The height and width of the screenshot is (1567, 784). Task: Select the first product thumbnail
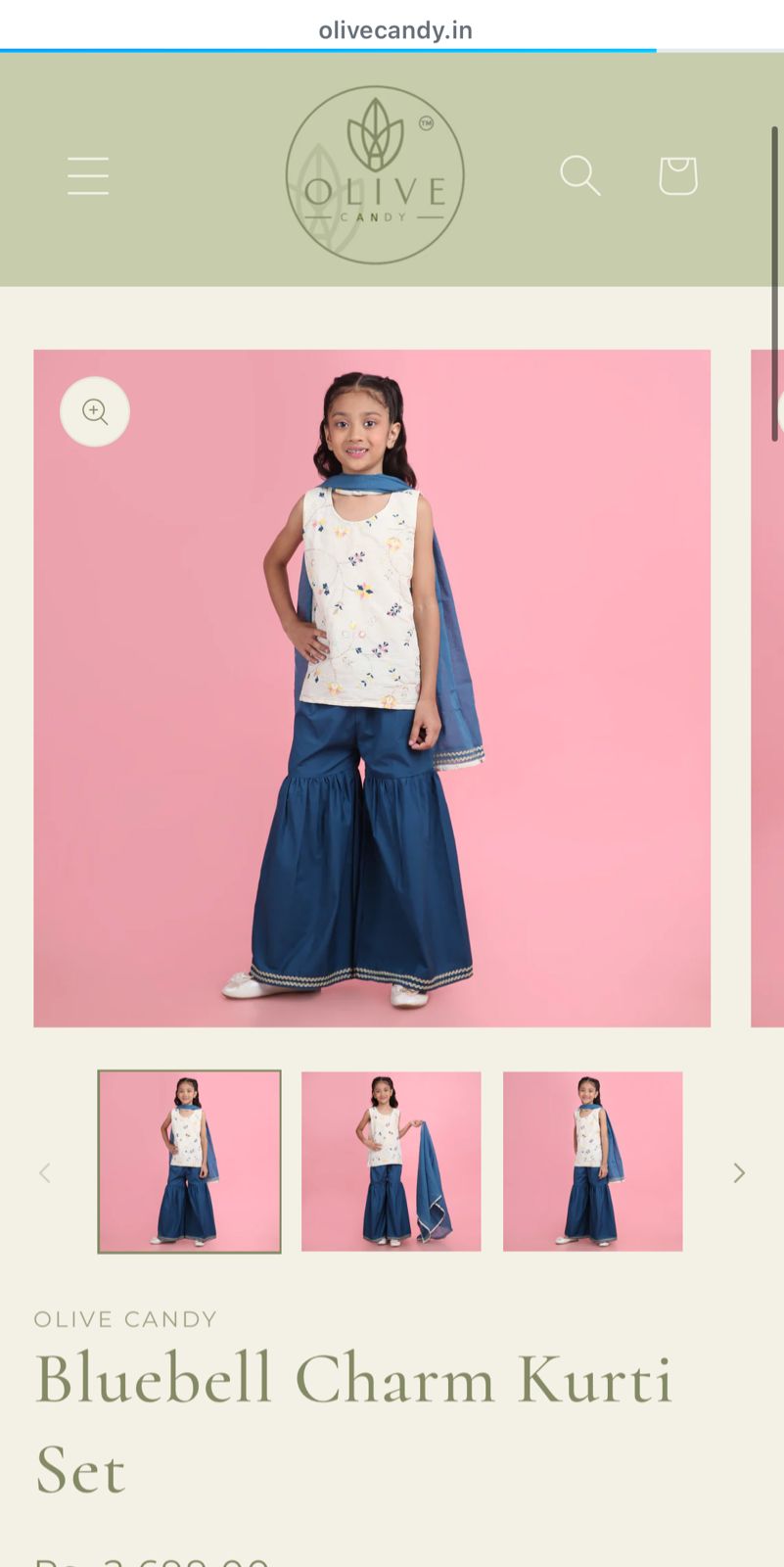pos(189,1161)
